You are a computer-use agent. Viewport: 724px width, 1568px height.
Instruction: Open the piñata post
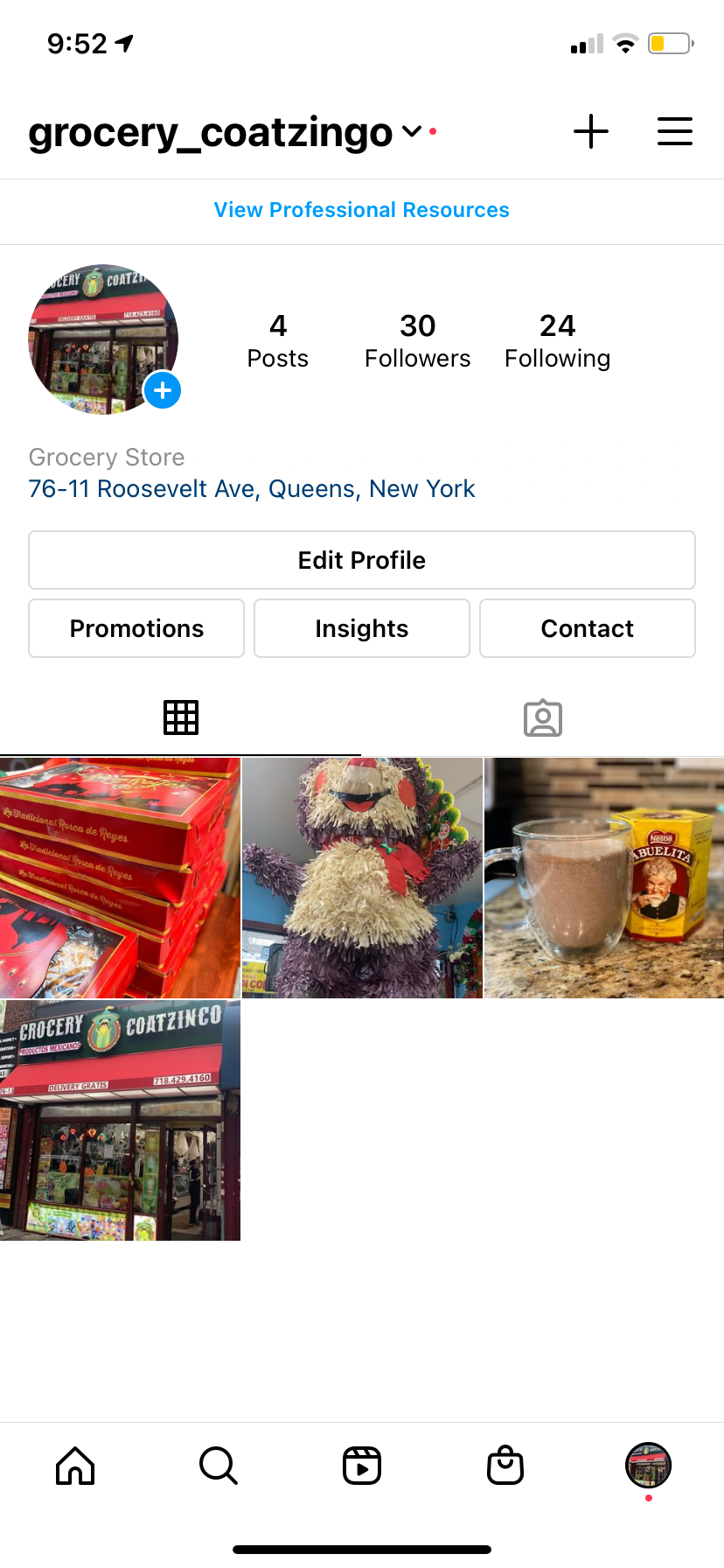(x=362, y=878)
